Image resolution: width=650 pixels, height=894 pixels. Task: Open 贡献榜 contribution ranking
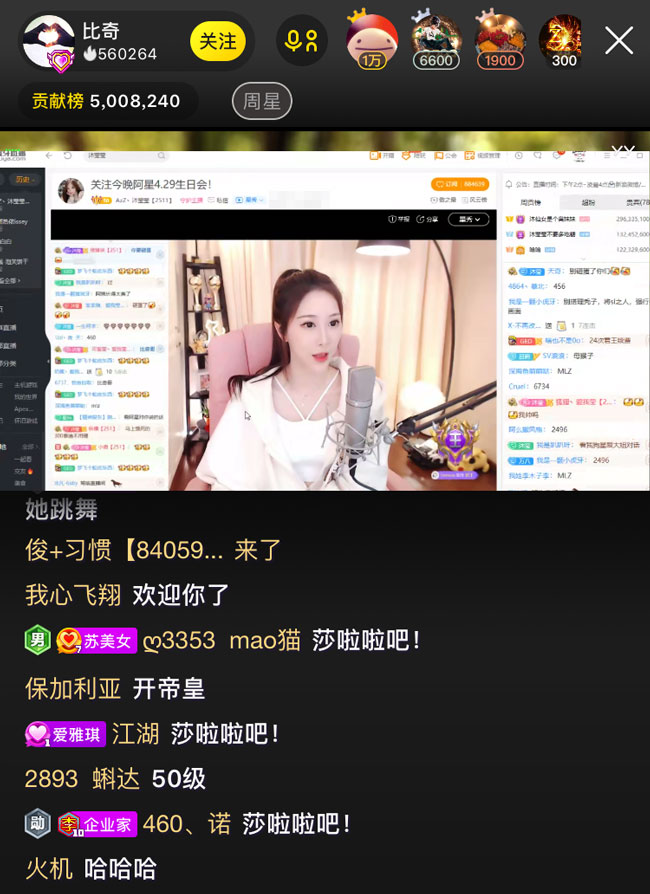coord(106,101)
